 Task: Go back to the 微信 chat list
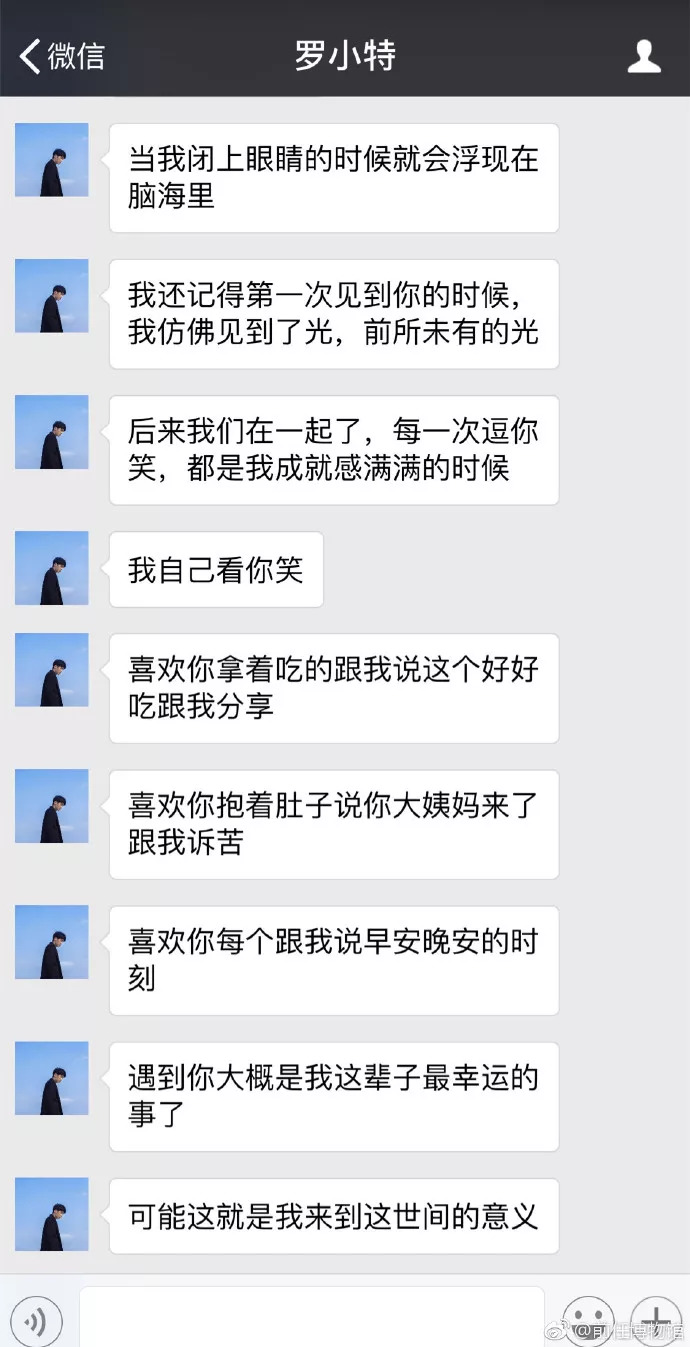62,56
